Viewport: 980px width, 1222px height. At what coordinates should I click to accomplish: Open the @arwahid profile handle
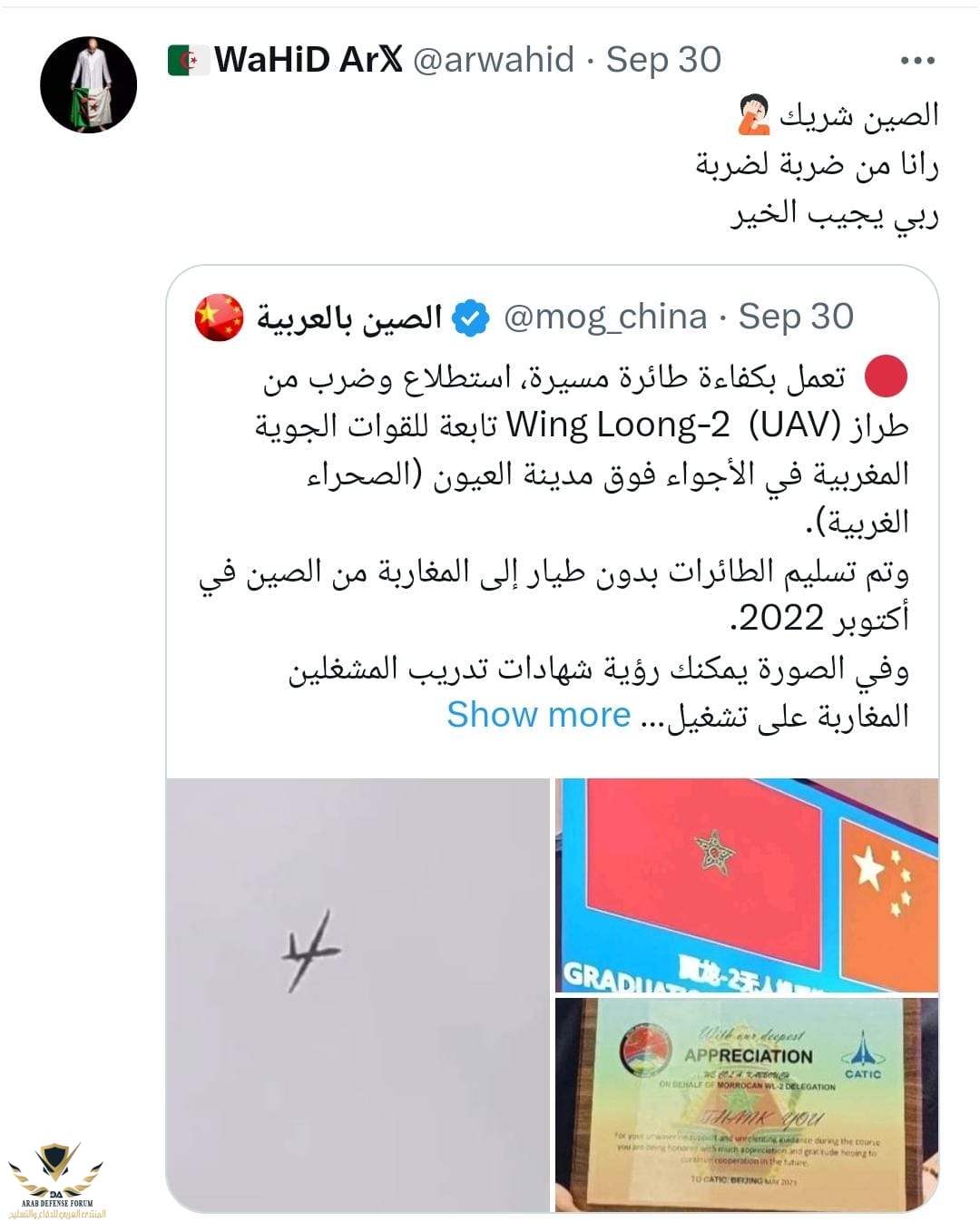[494, 60]
